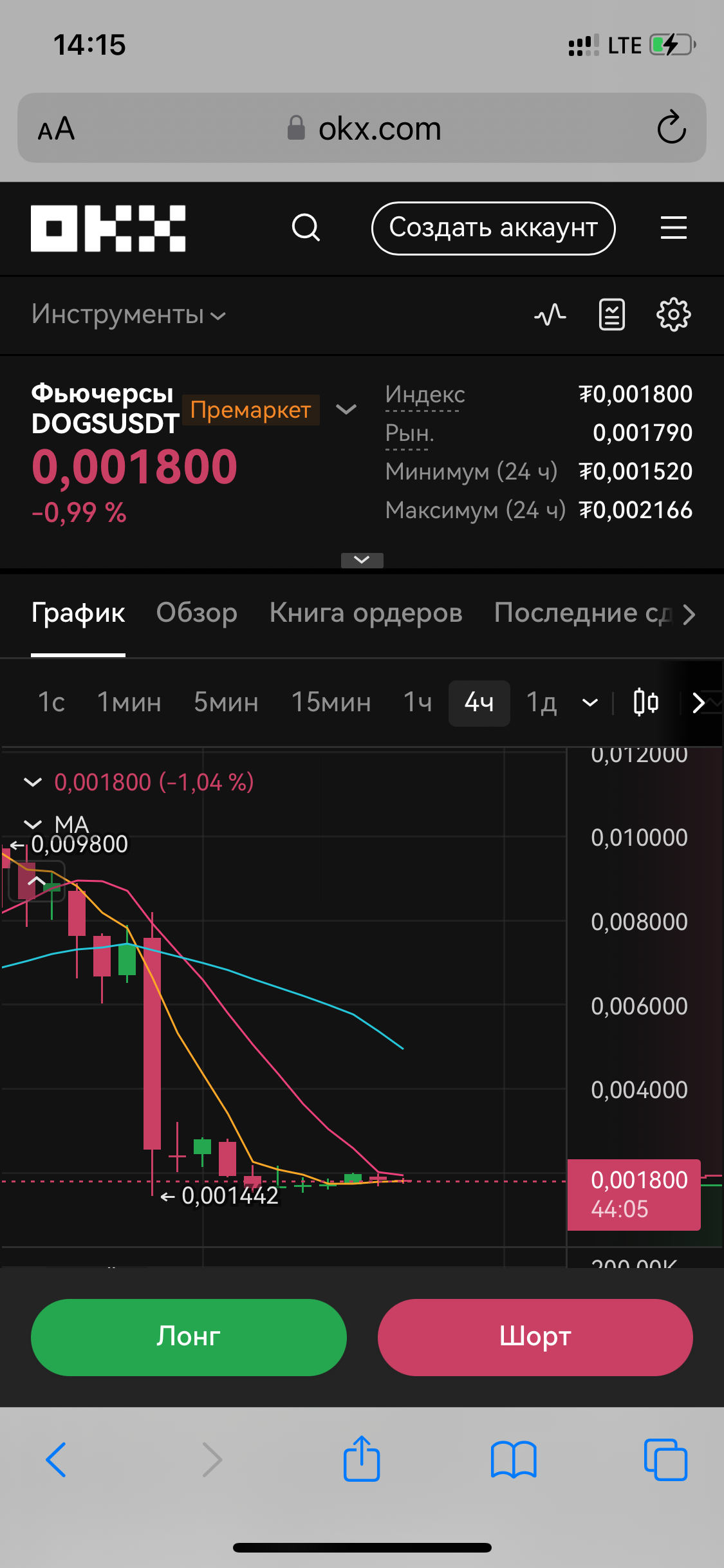The height and width of the screenshot is (1568, 724).
Task: Expand the ticker details with the down chevron
Action: tap(362, 560)
